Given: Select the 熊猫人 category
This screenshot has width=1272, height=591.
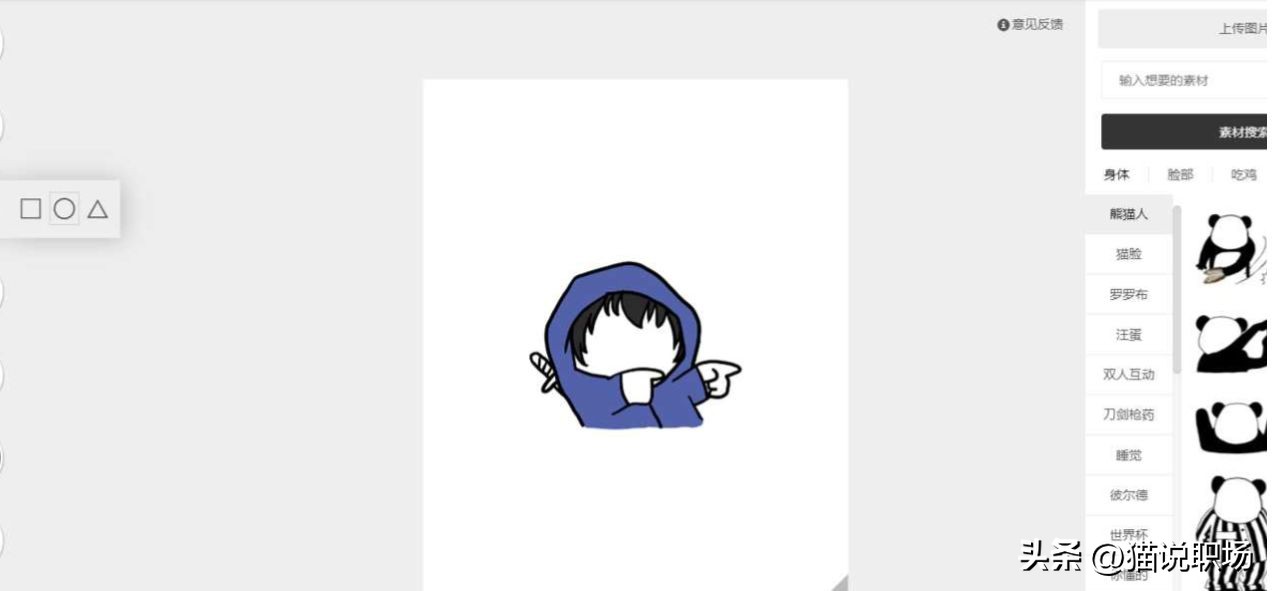Looking at the screenshot, I should pos(1128,214).
